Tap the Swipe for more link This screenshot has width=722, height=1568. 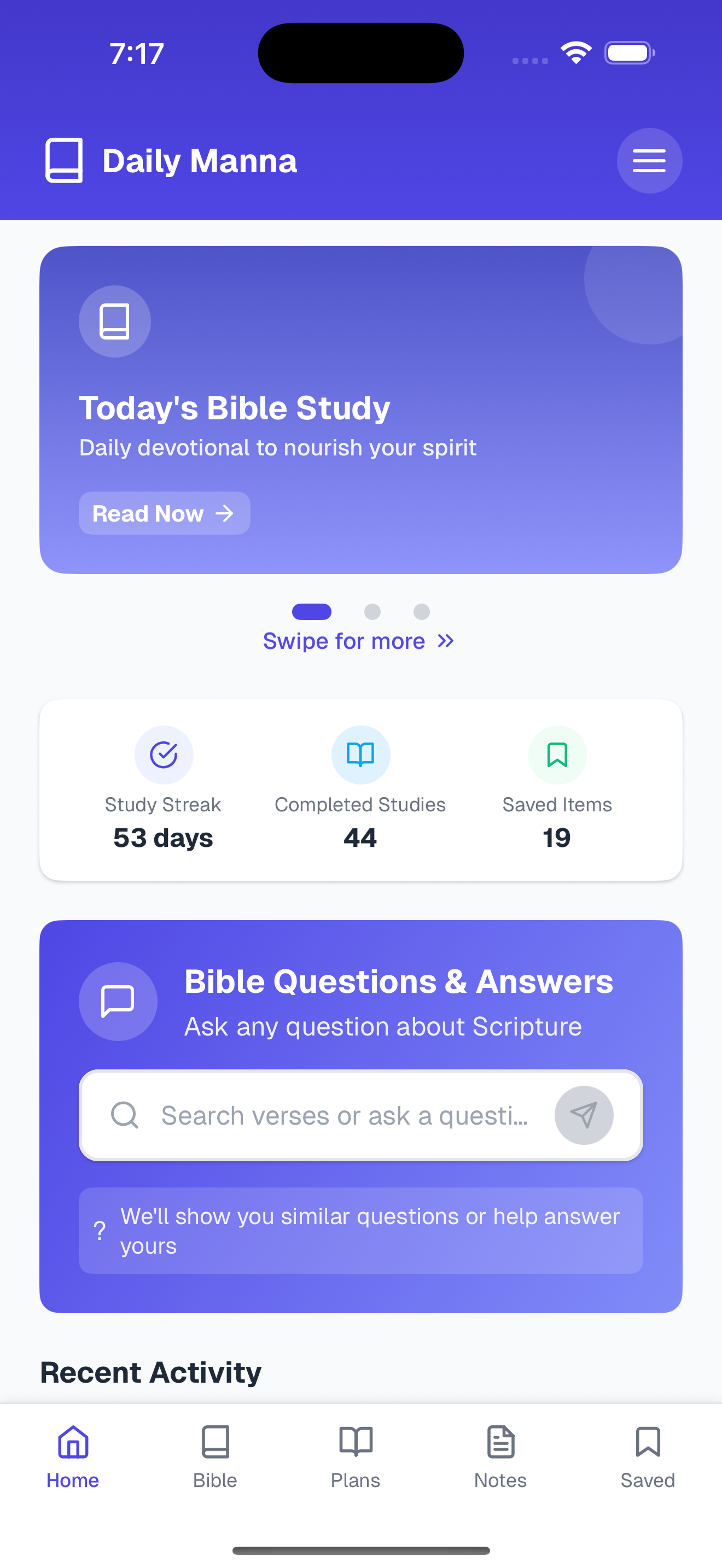click(x=359, y=641)
